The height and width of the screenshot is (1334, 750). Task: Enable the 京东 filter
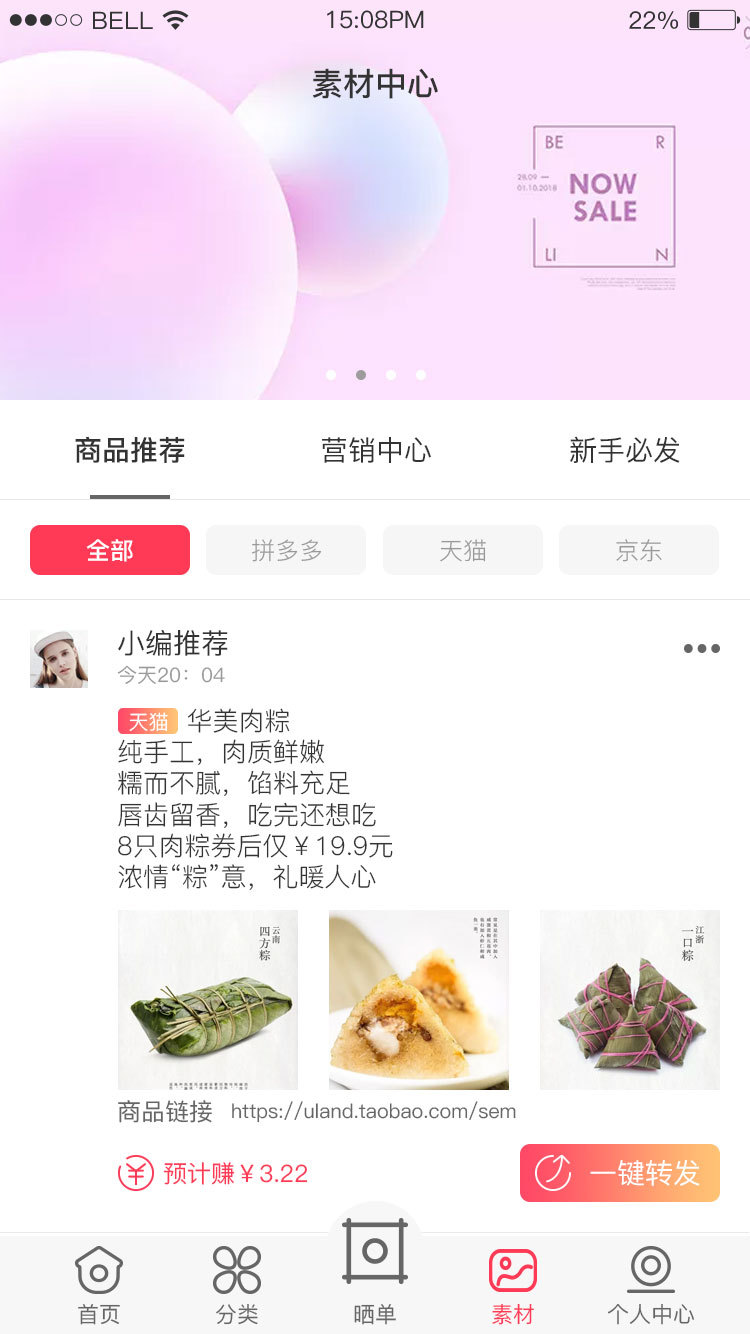[638, 550]
